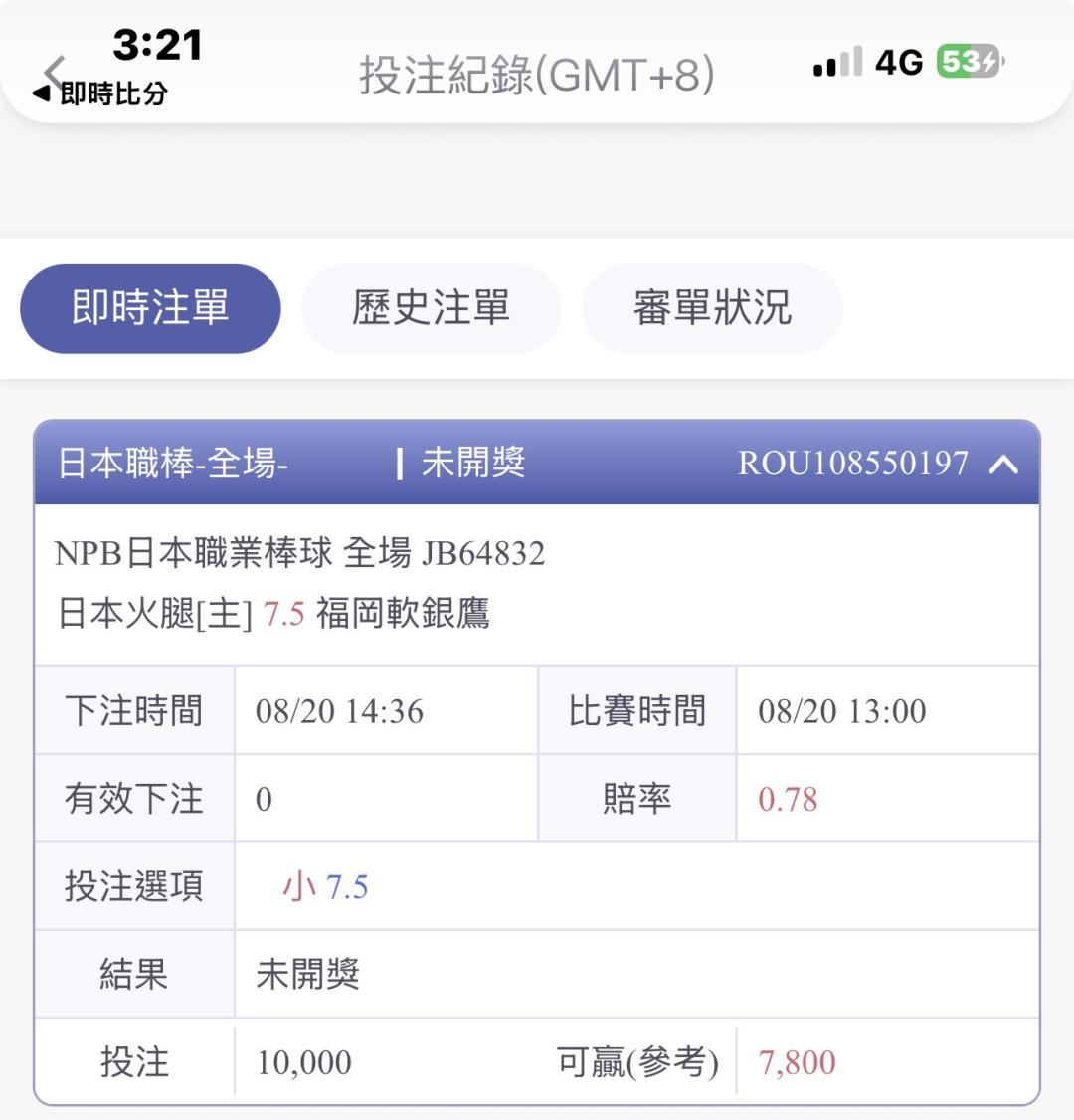
Task: Collapse the ROU108550197 bet card
Action: pos(1004,465)
